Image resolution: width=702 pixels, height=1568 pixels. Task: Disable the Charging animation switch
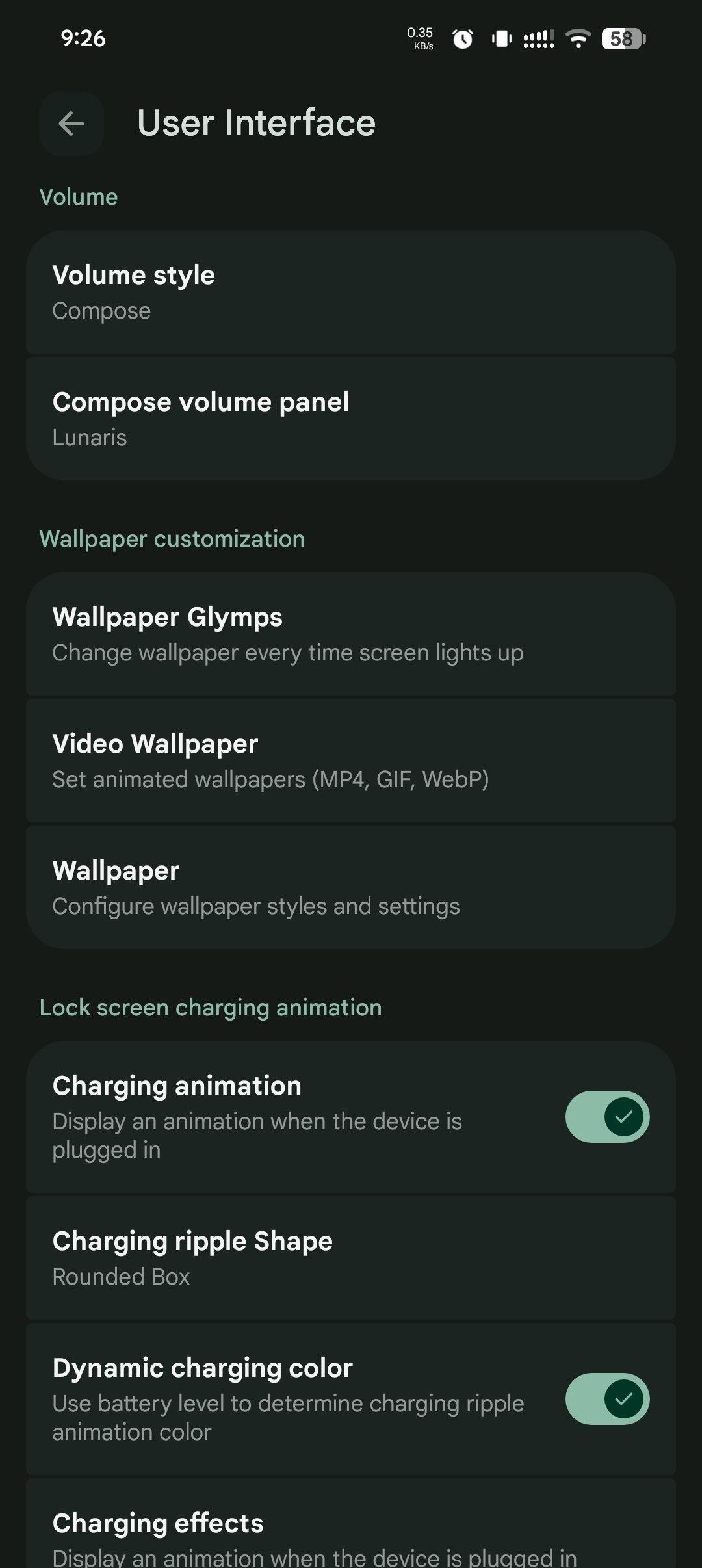(607, 1117)
